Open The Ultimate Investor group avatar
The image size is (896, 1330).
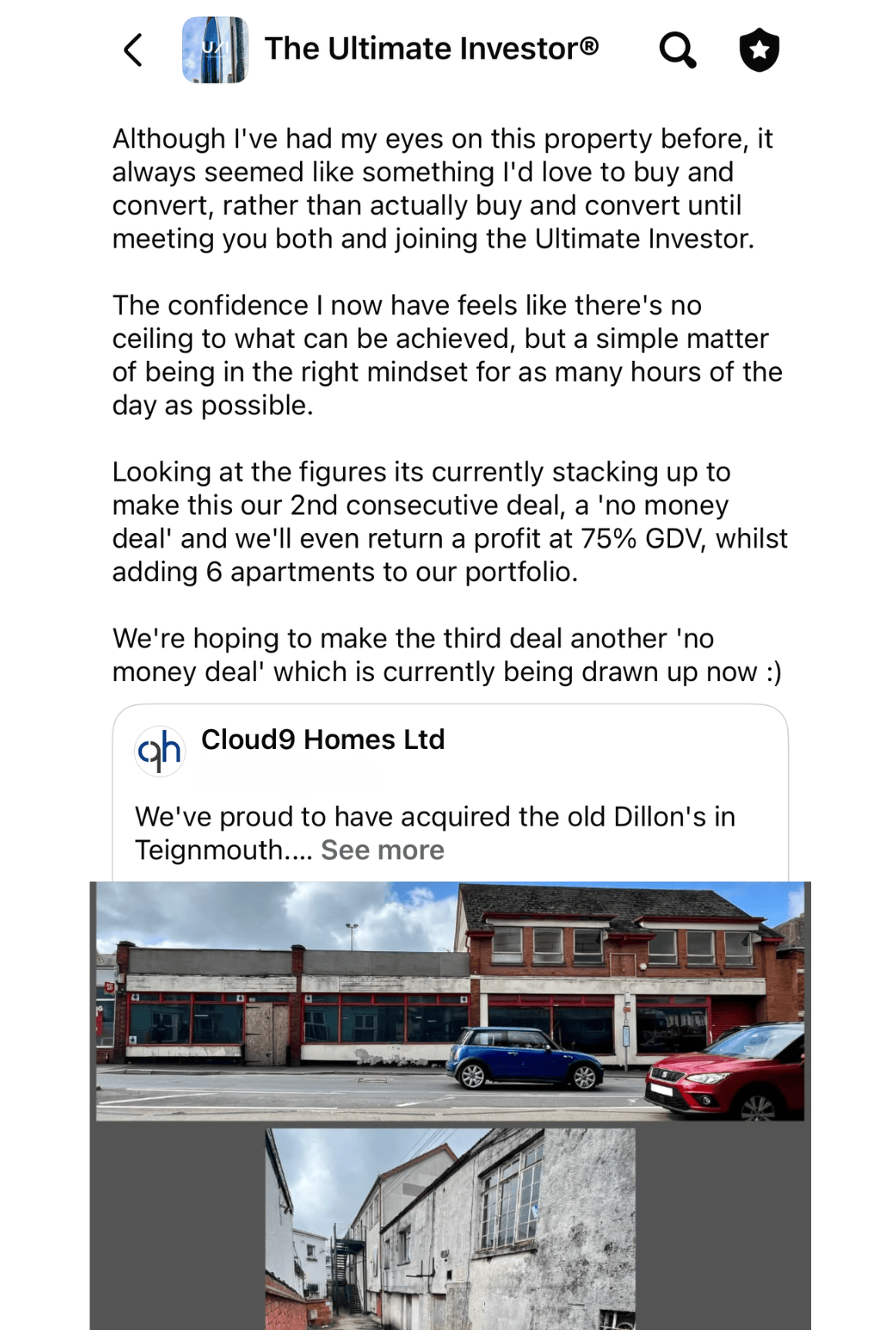[215, 50]
